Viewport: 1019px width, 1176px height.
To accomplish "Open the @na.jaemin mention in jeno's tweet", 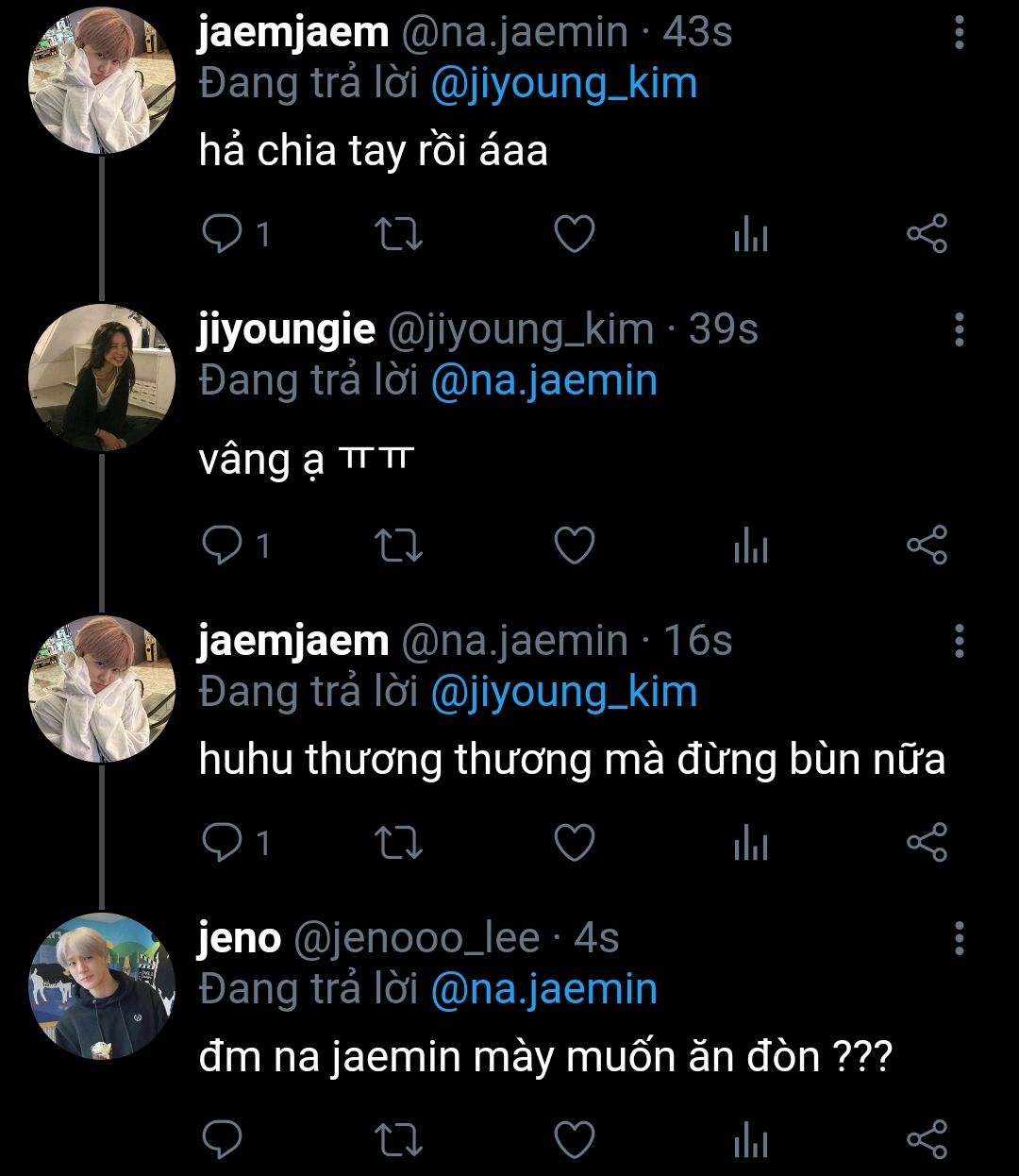I will coord(543,989).
